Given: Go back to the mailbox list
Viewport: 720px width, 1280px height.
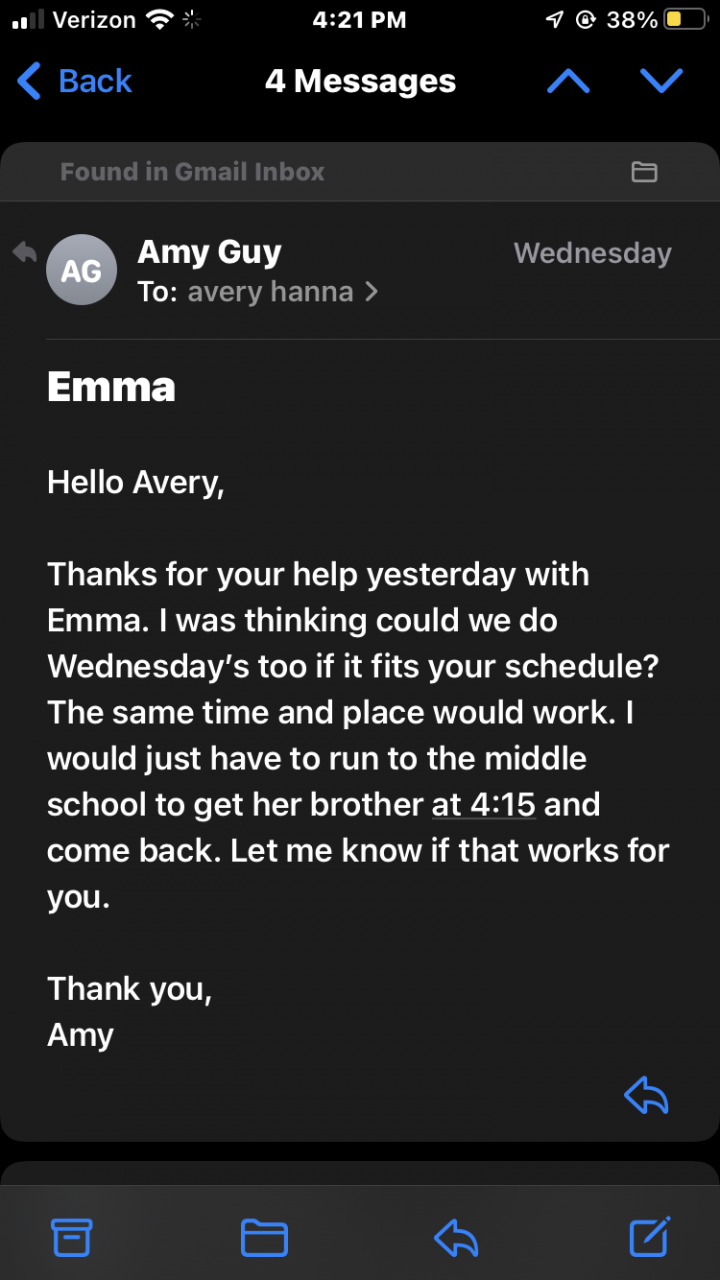Looking at the screenshot, I should click(x=76, y=81).
